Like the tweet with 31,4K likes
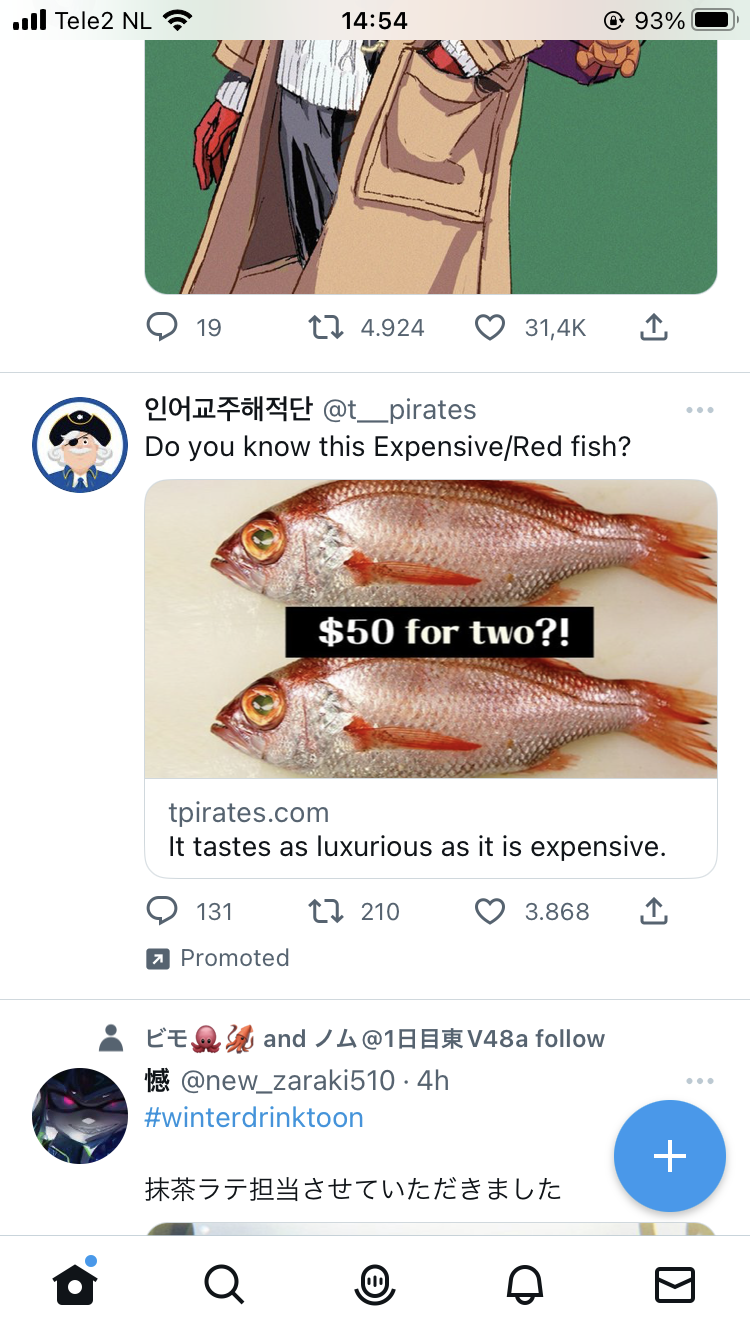 tap(490, 327)
